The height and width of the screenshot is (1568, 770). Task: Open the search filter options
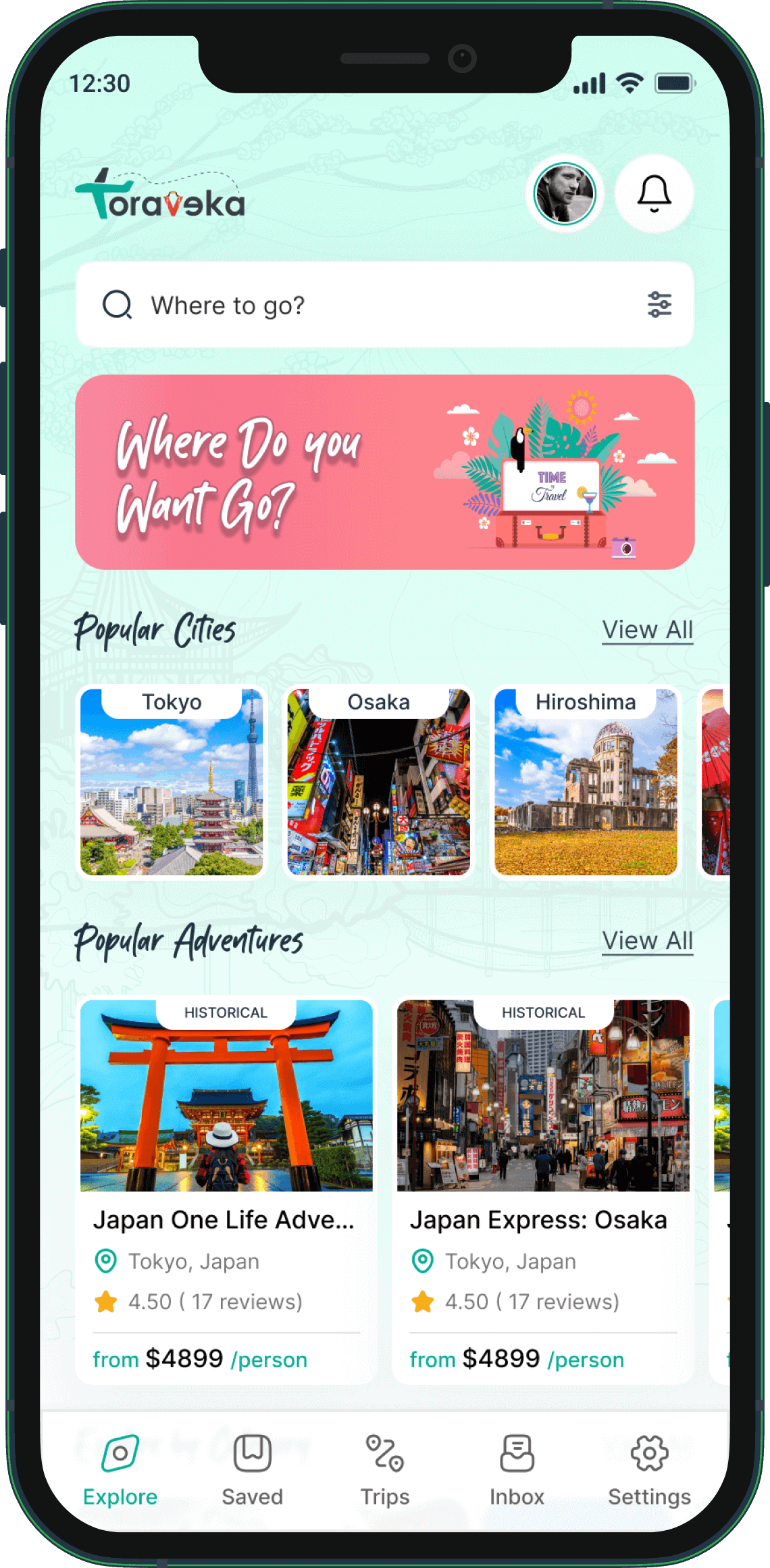[659, 305]
